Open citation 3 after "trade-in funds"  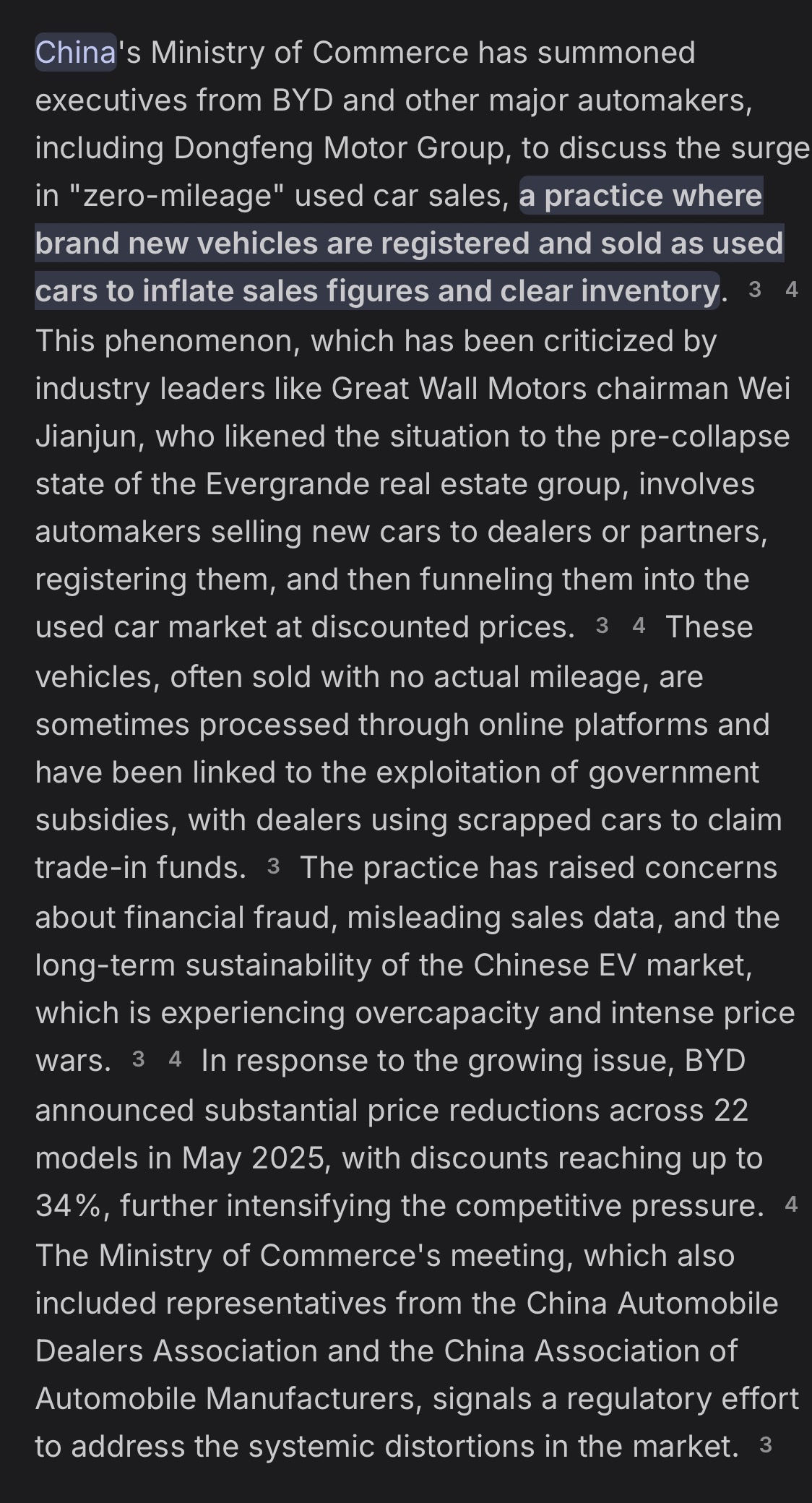(273, 866)
